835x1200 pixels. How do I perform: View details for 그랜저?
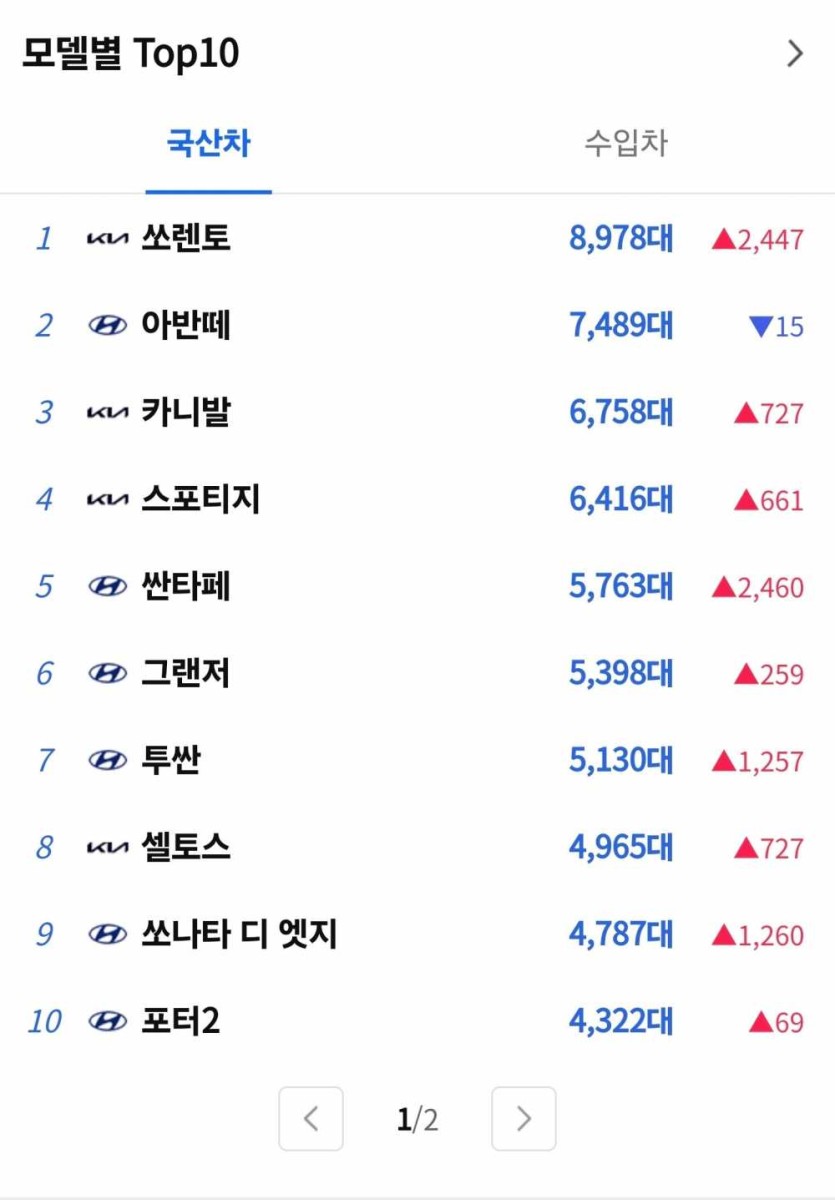click(186, 673)
